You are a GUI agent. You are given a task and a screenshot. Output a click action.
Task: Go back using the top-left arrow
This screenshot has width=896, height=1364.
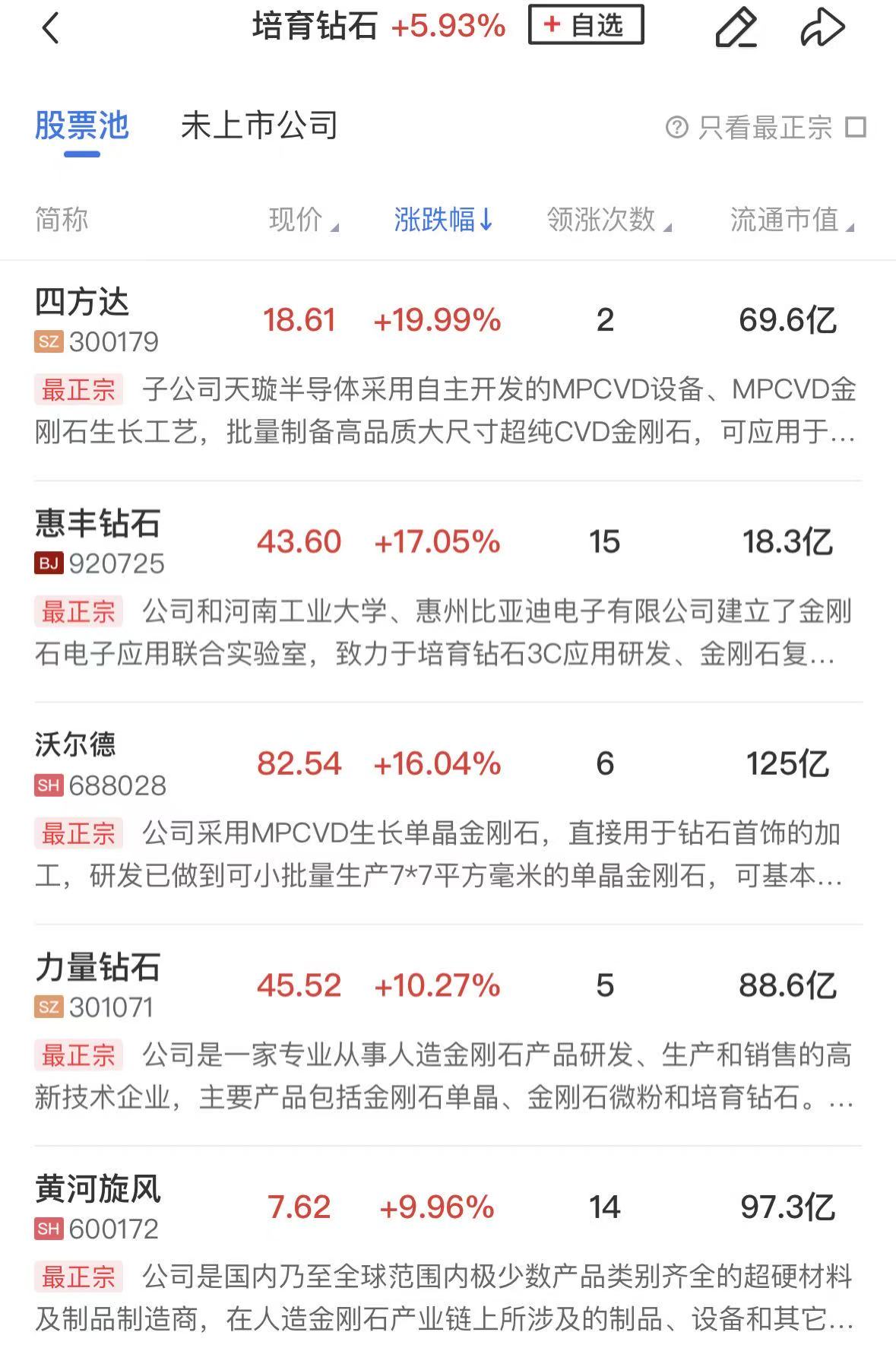[x=50, y=29]
